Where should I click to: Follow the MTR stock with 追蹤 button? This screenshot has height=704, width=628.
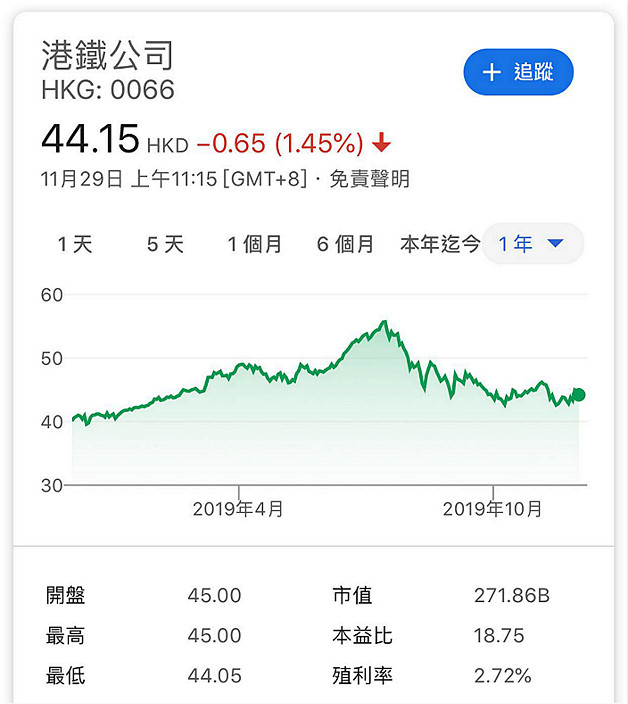pos(518,72)
